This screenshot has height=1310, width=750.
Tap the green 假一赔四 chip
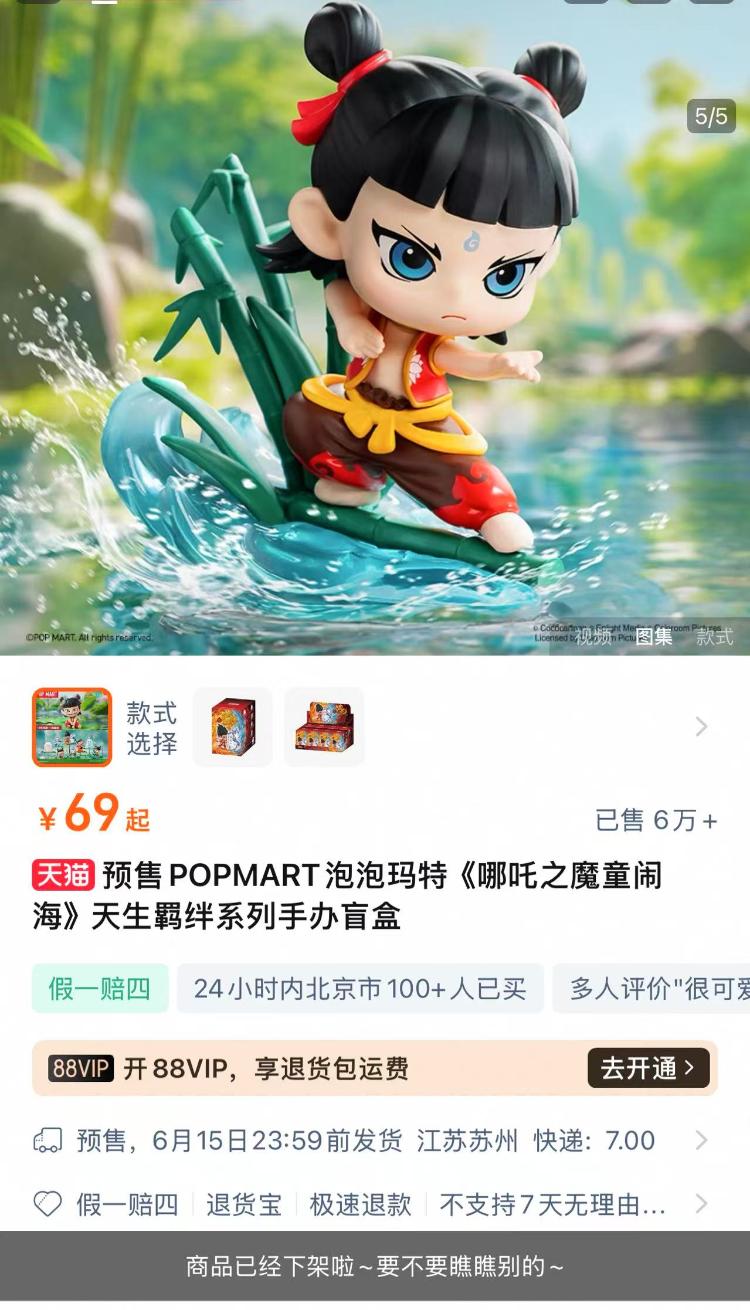(x=100, y=989)
